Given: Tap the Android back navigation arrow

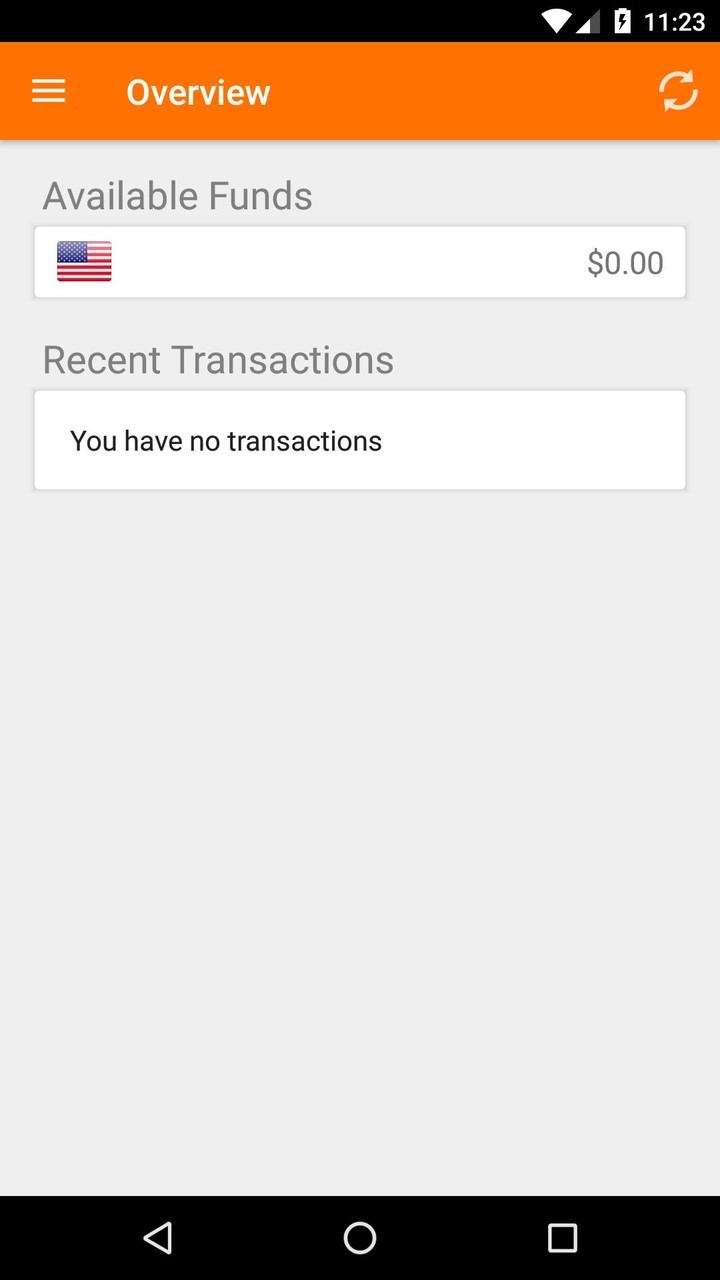Looking at the screenshot, I should point(158,1238).
